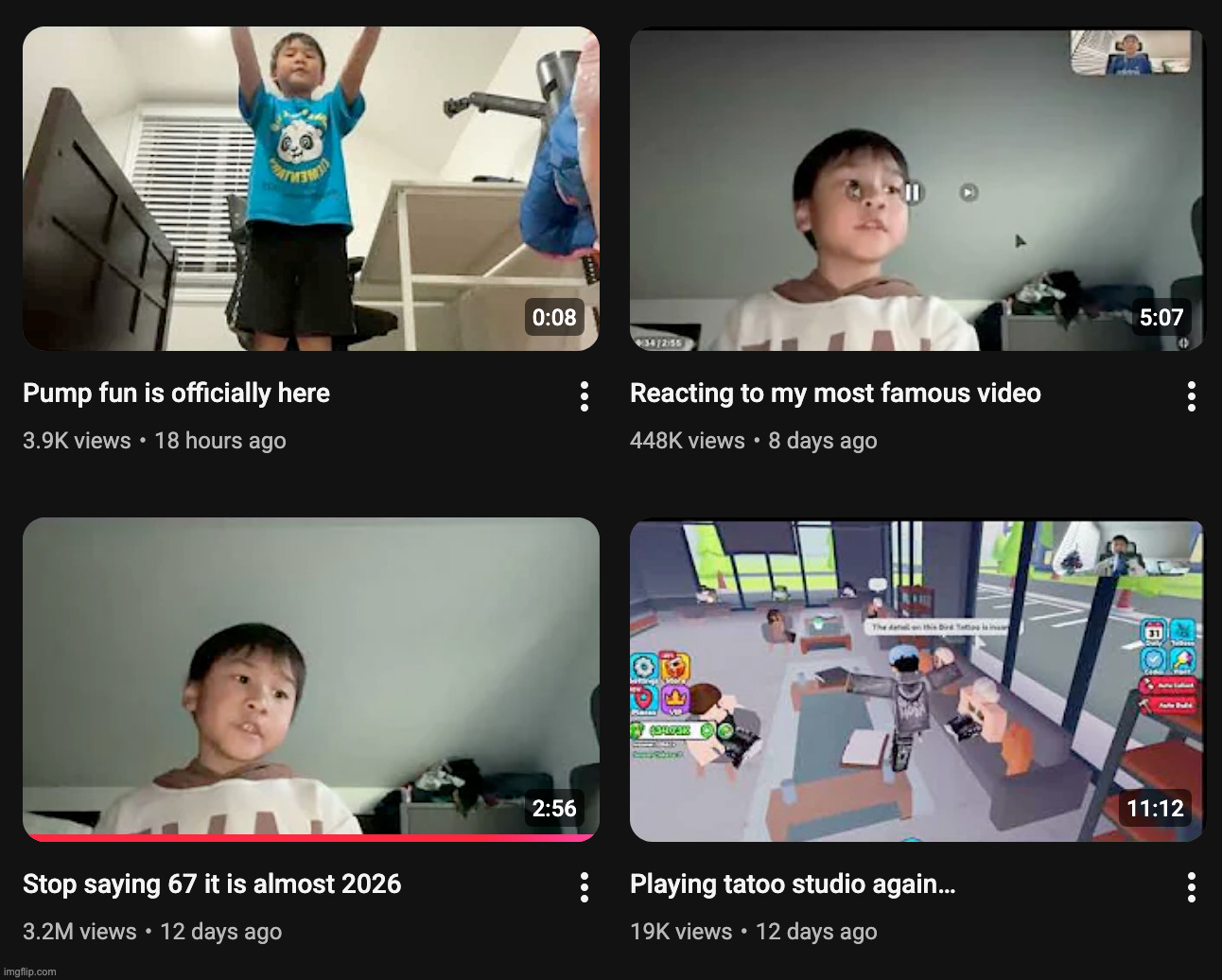
Task: Play the "Pump fun is officially here" video
Action: (310, 189)
